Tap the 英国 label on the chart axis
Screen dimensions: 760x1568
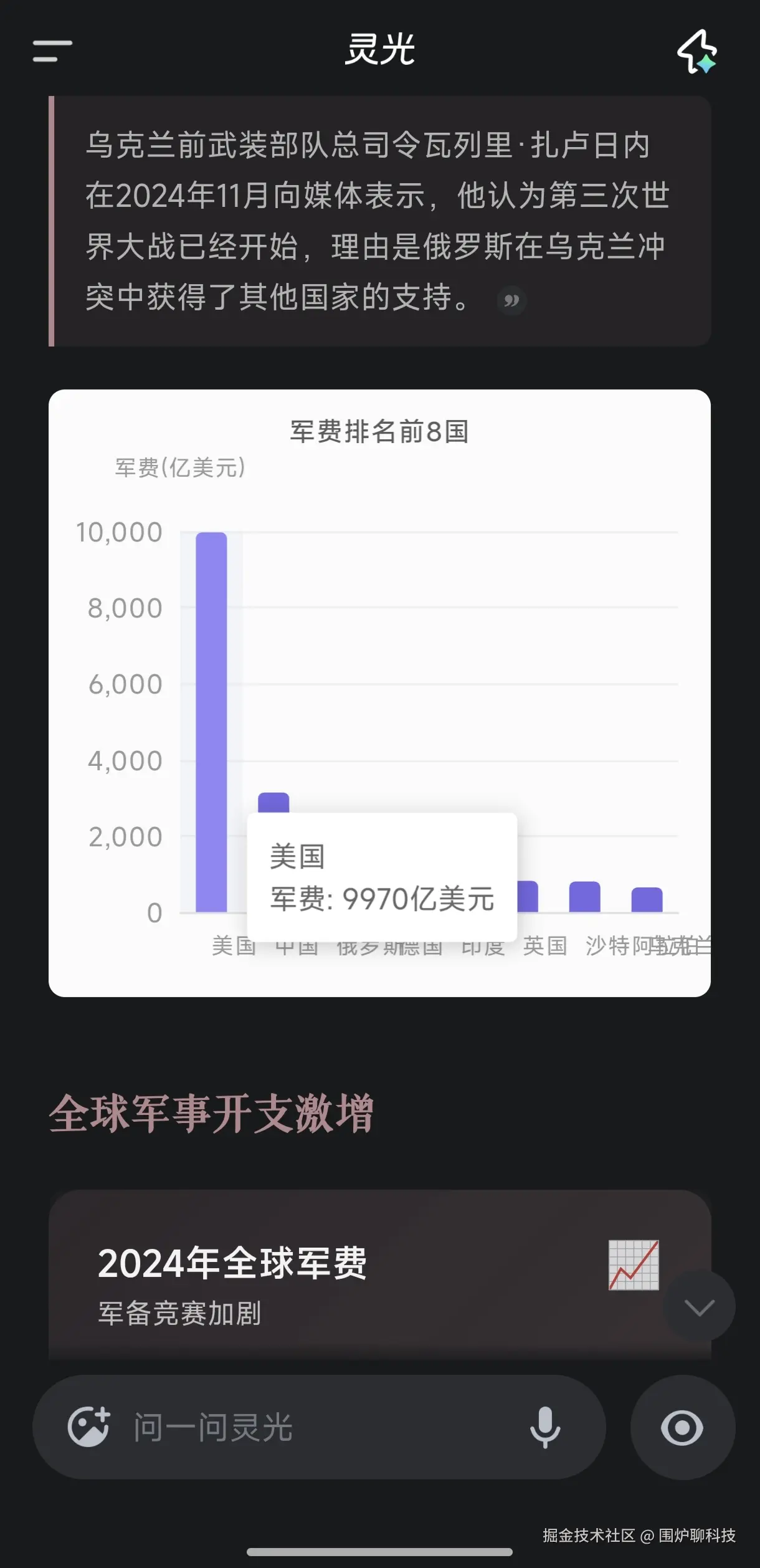pyautogui.click(x=544, y=946)
